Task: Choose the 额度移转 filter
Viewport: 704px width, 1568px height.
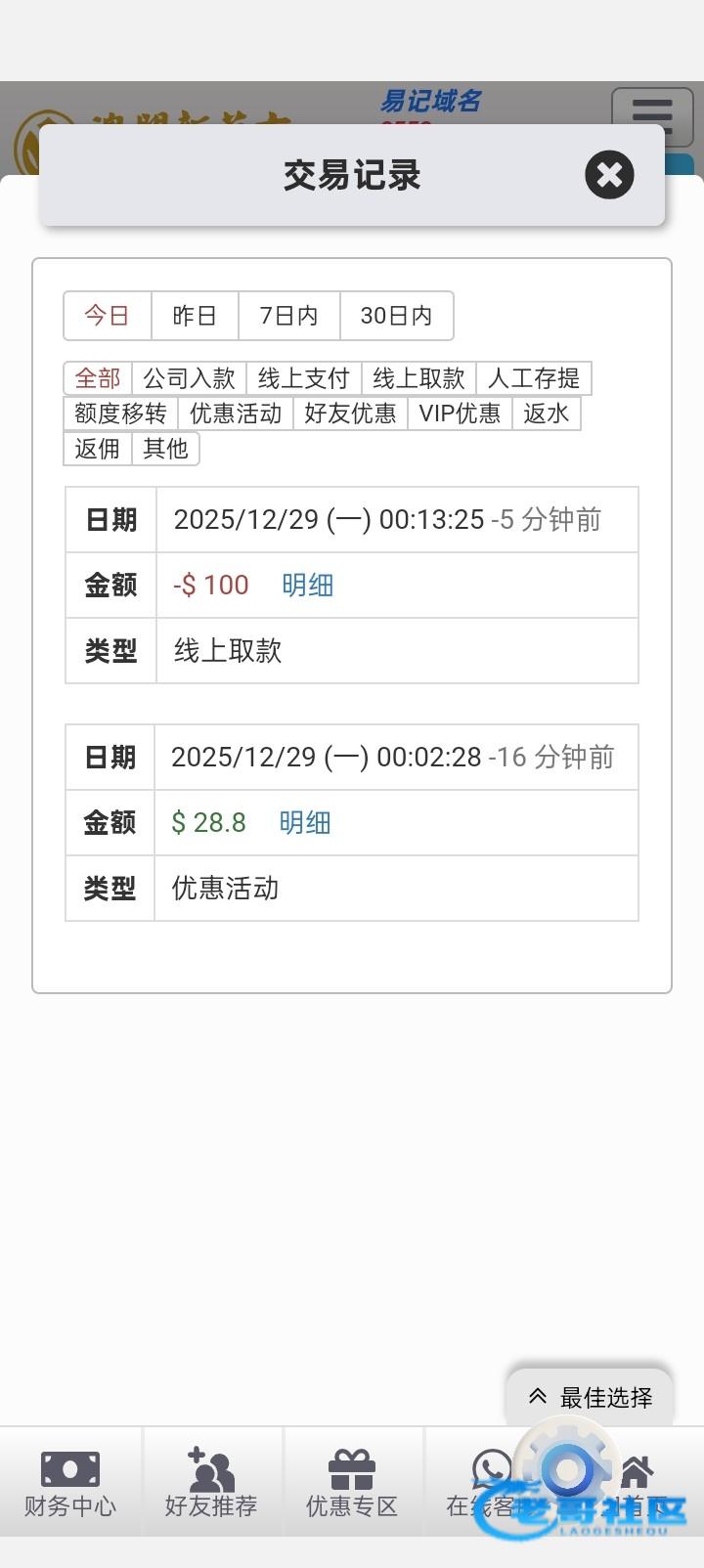Action: coord(120,414)
